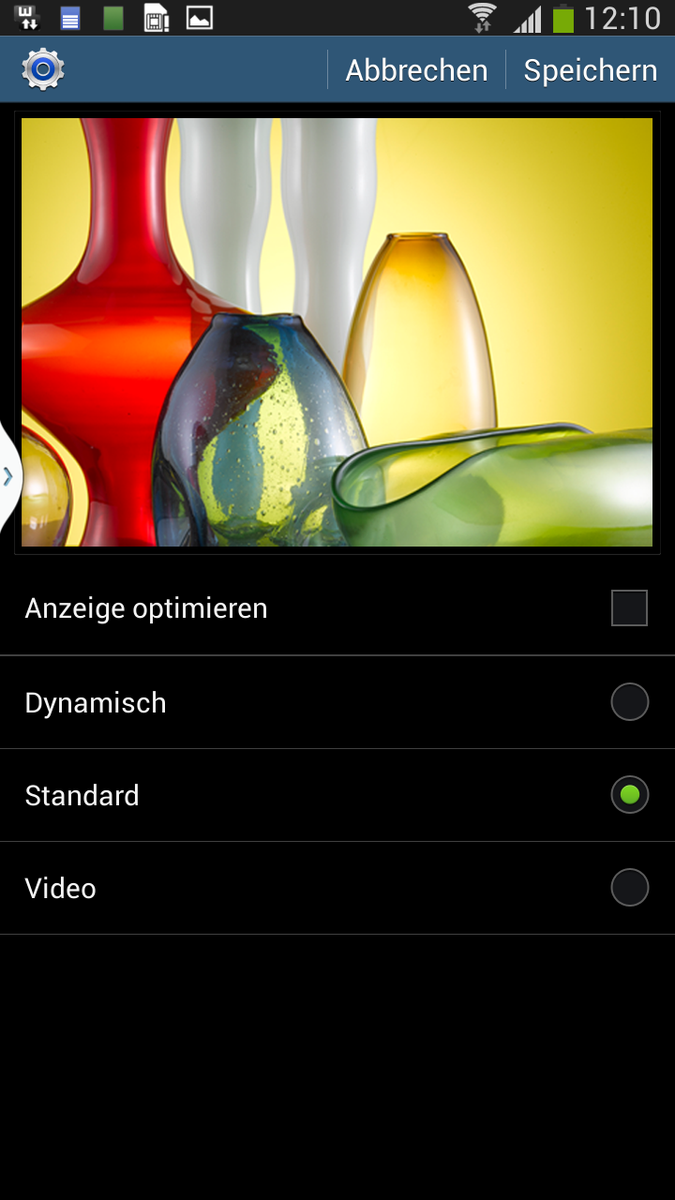Screen dimensions: 675x1200
Task: Open the settings gear icon
Action: [43, 69]
